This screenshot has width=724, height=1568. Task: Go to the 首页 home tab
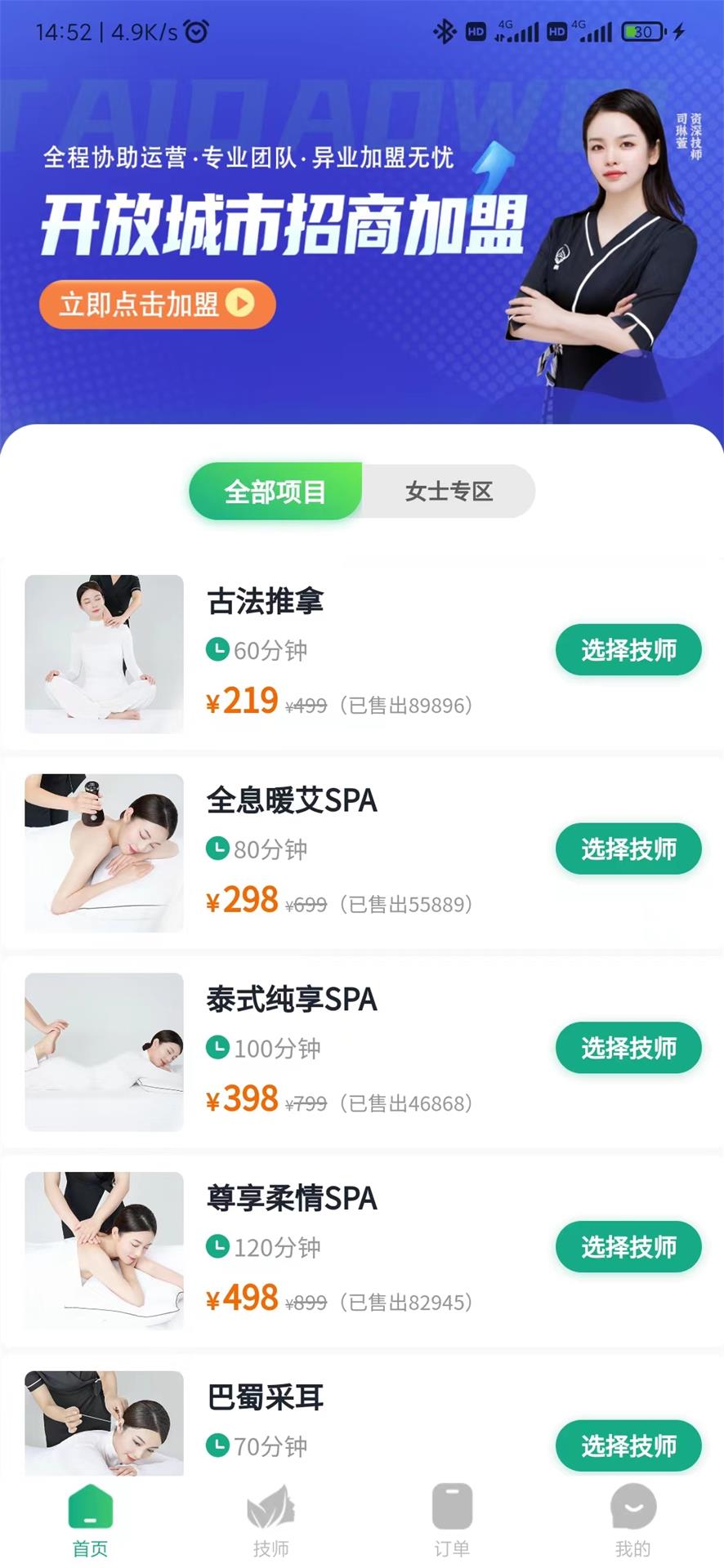click(90, 1521)
